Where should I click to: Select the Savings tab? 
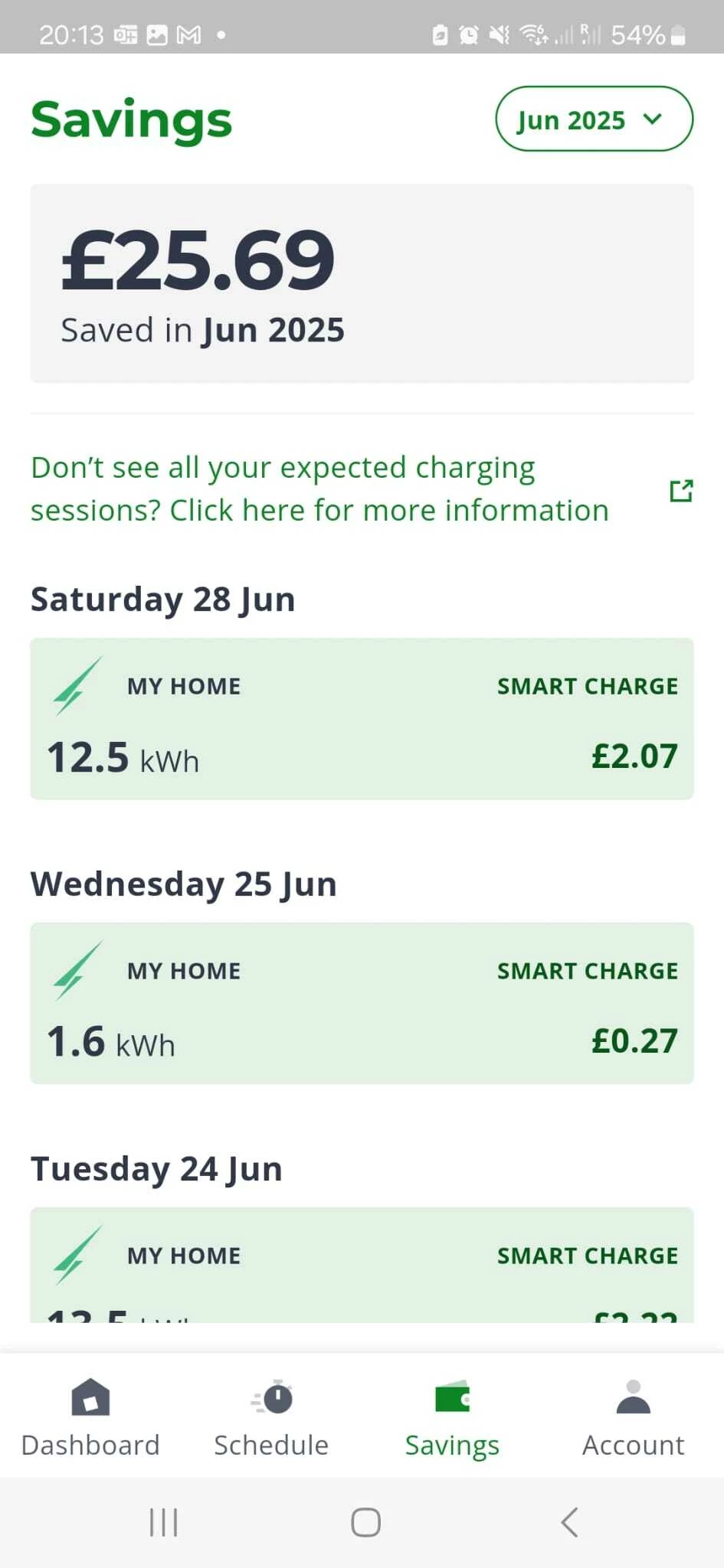[452, 1418]
